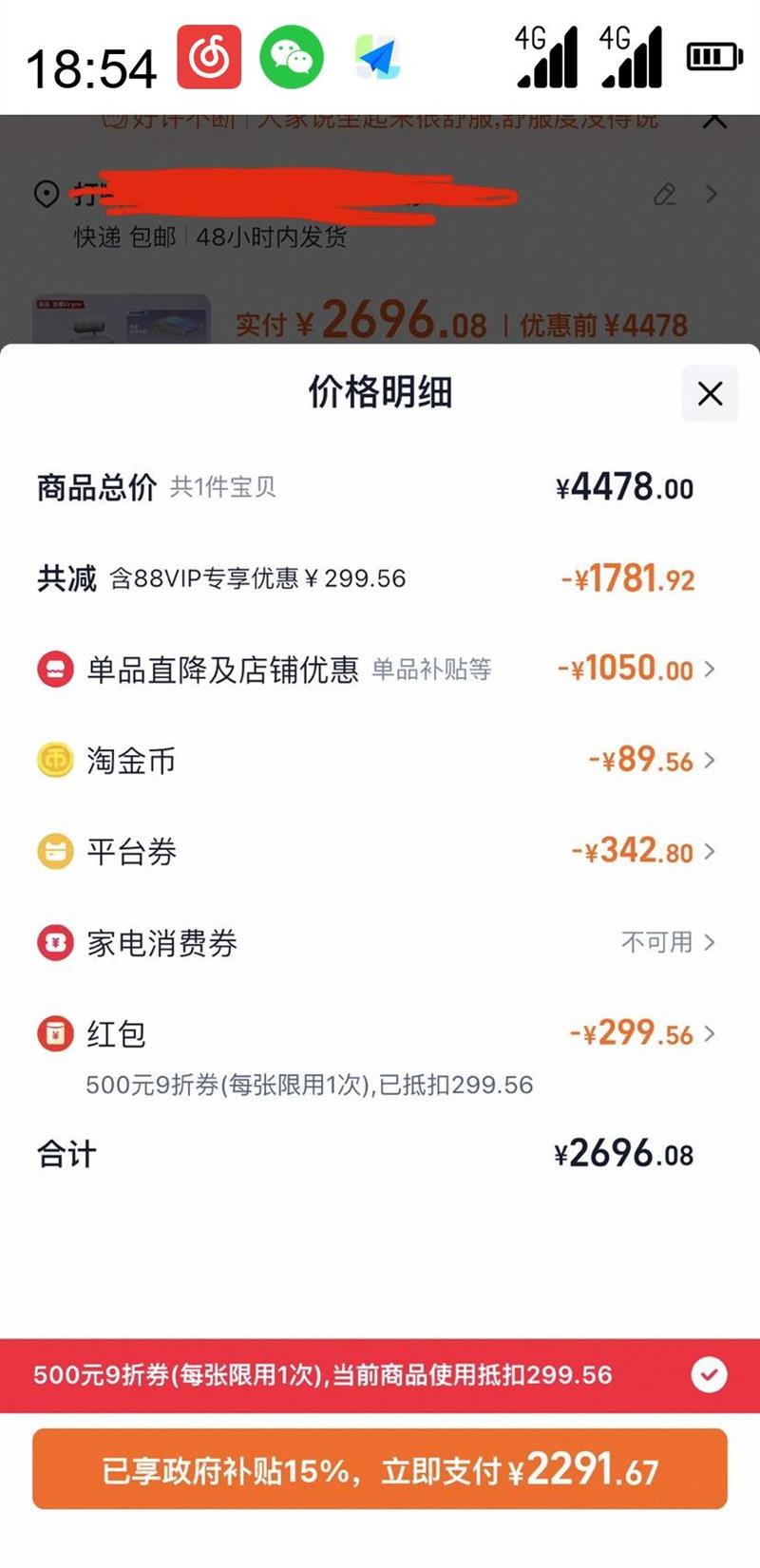This screenshot has height=1568, width=760.
Task: Close the 价格明细 price details sheet
Action: coord(710,393)
